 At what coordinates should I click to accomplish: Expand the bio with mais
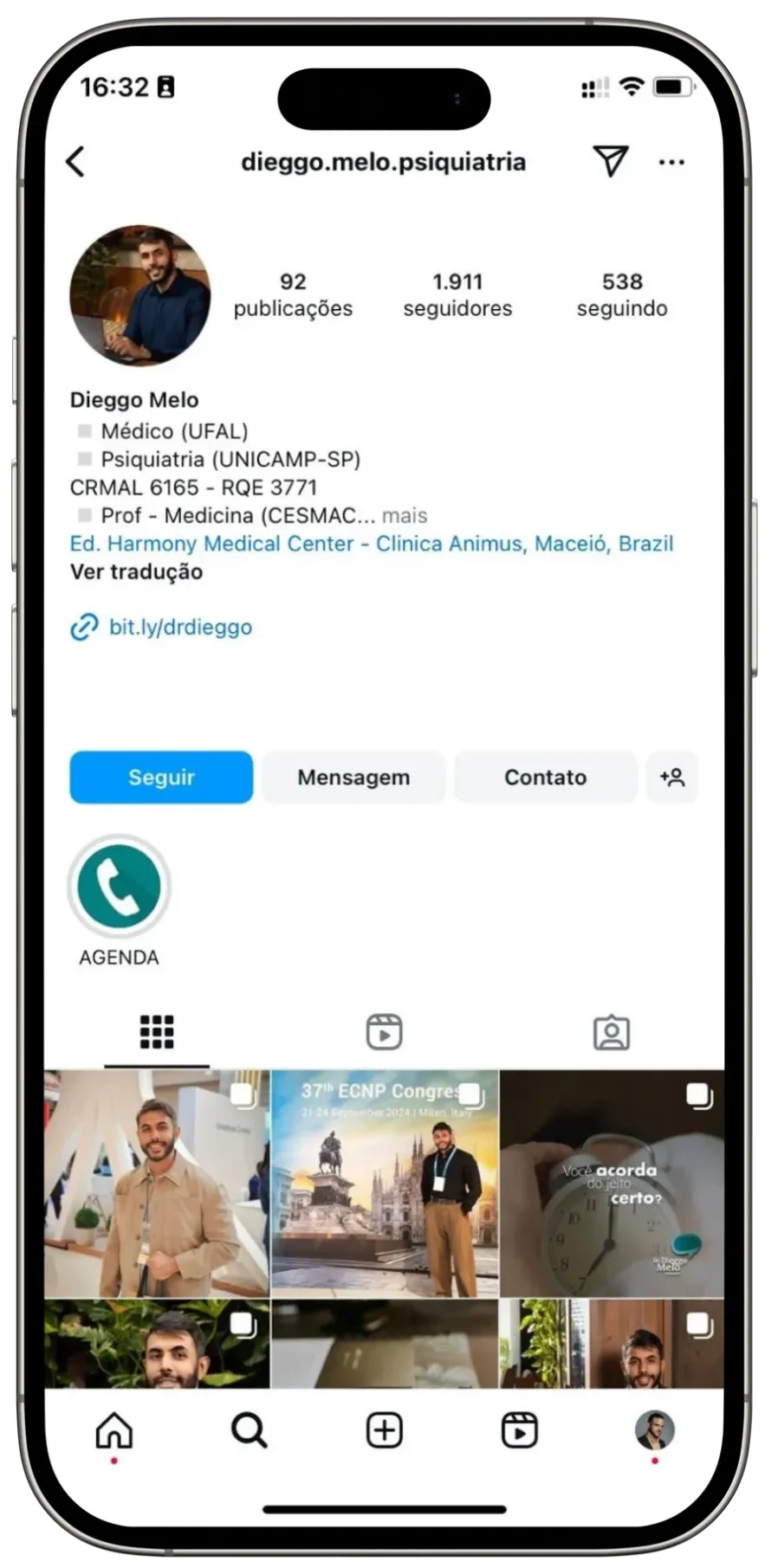point(405,515)
